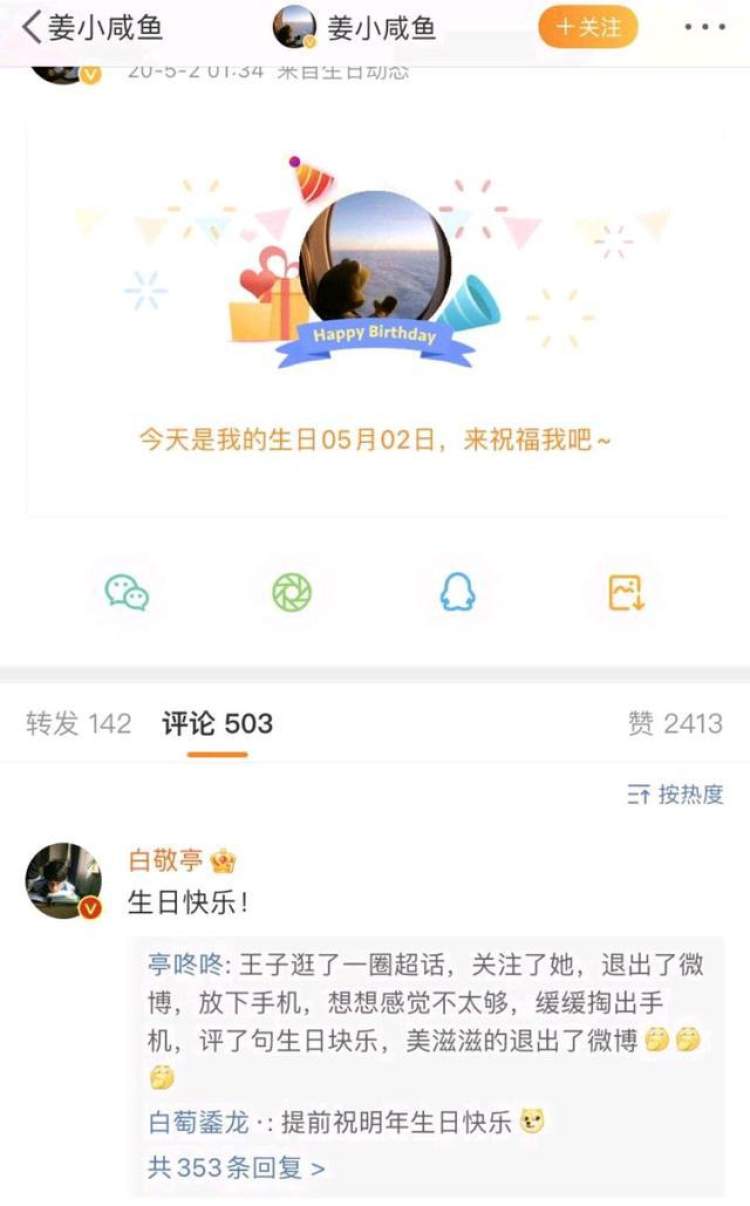Share the post to WeChat Moments
Screen dimensions: 750x1206
[292, 593]
